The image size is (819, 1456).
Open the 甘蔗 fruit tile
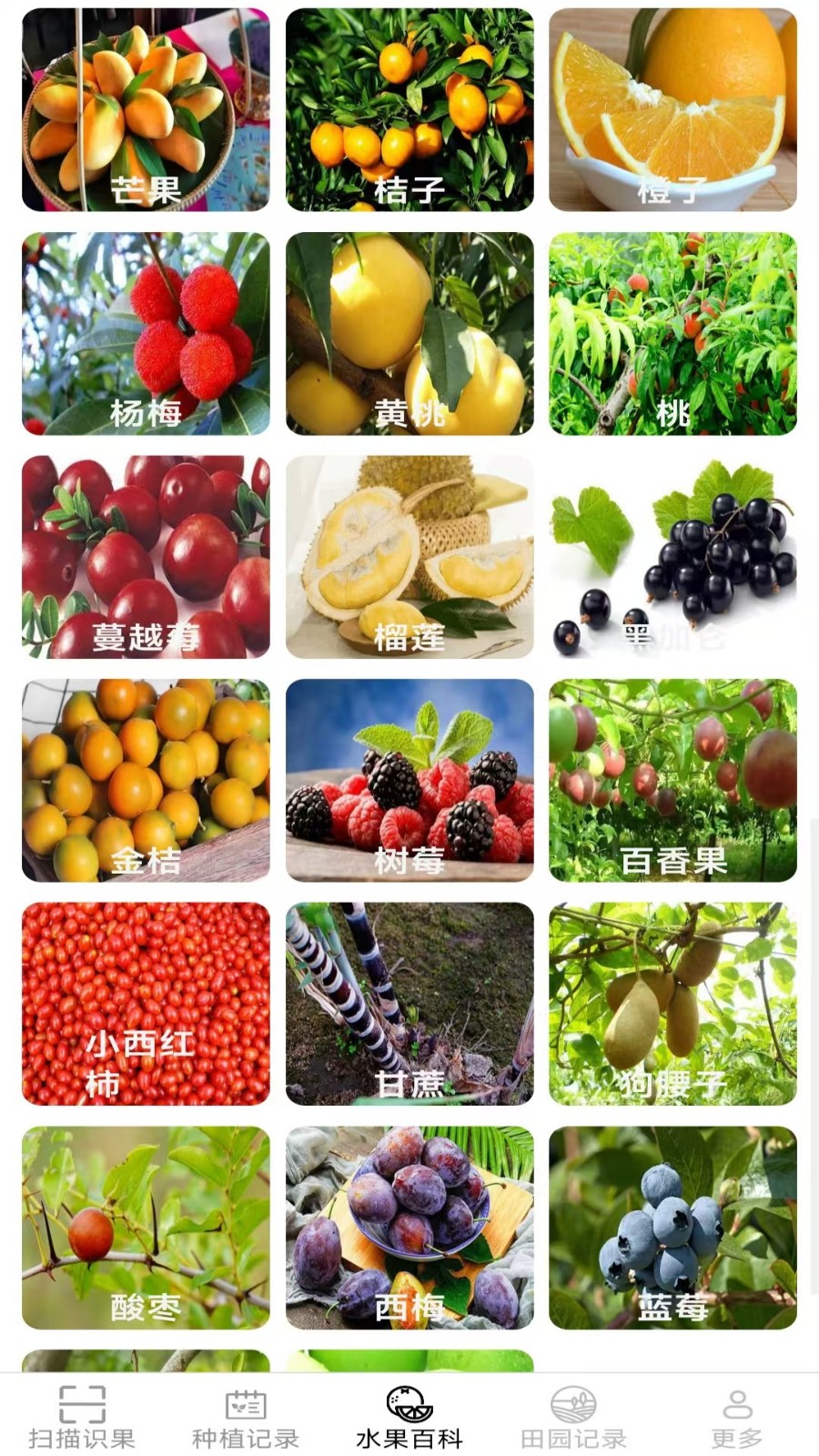pos(409,1004)
